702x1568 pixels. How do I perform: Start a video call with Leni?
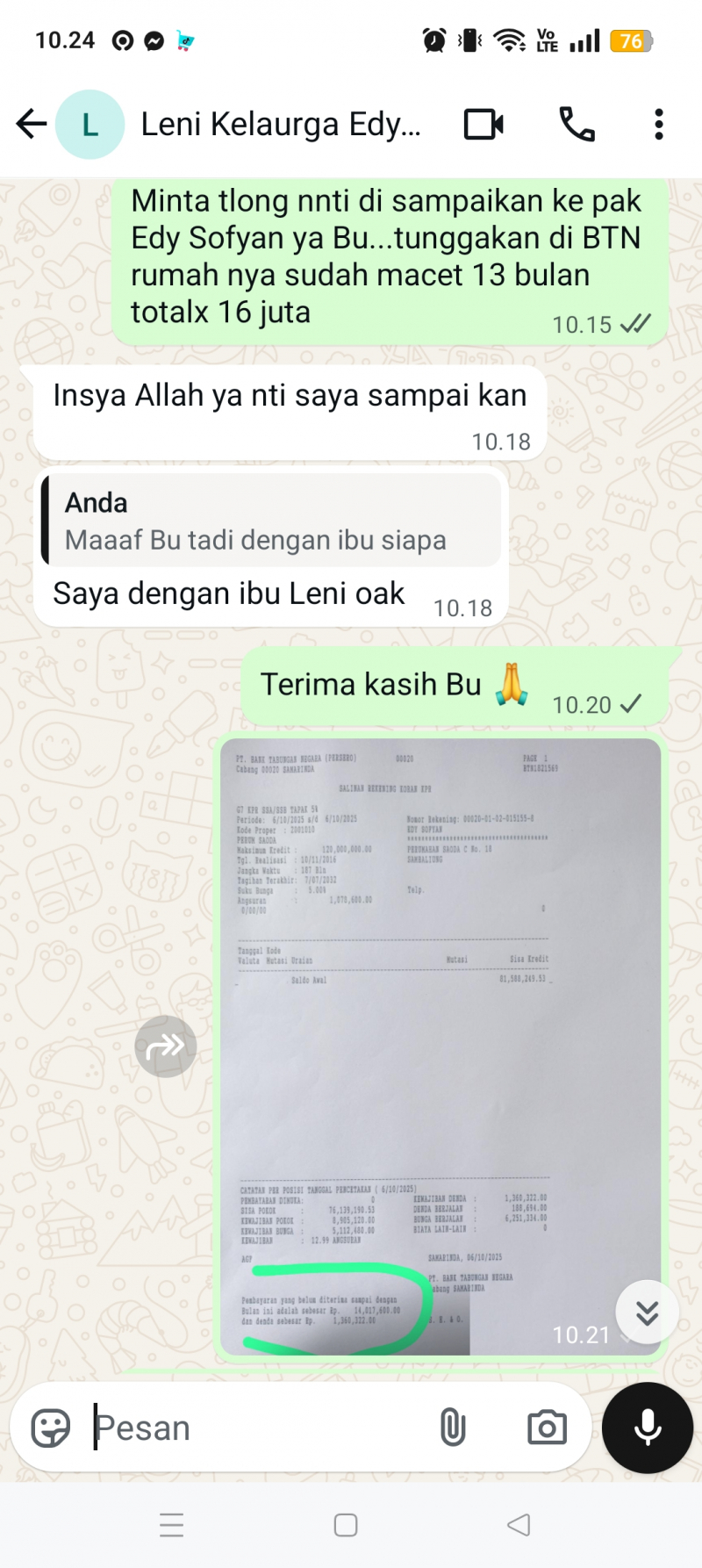tap(484, 125)
